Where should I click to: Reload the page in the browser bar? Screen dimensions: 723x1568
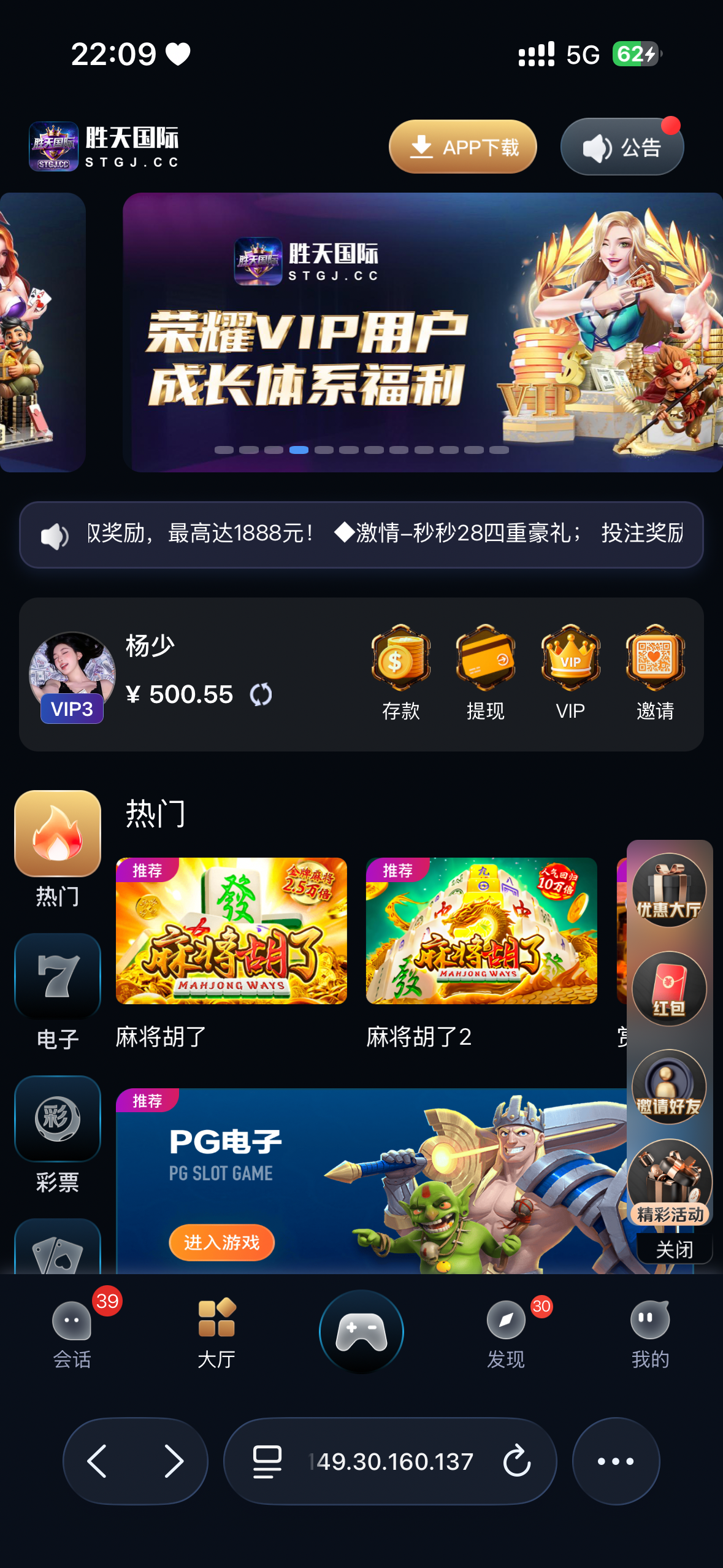click(x=516, y=1461)
